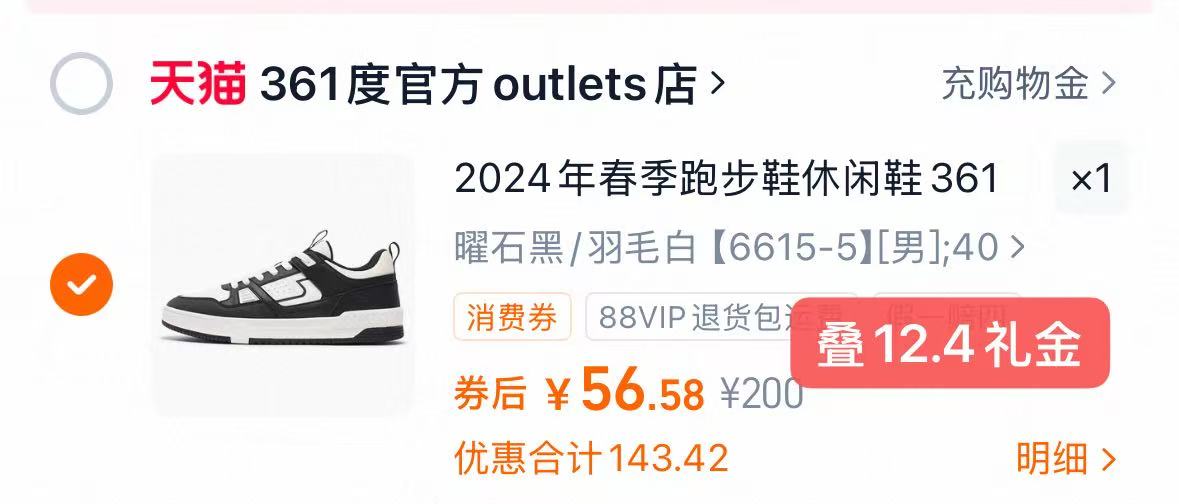This screenshot has height=504, width=1179.
Task: Select all items from 361度官方outlets店
Action: pos(81,85)
